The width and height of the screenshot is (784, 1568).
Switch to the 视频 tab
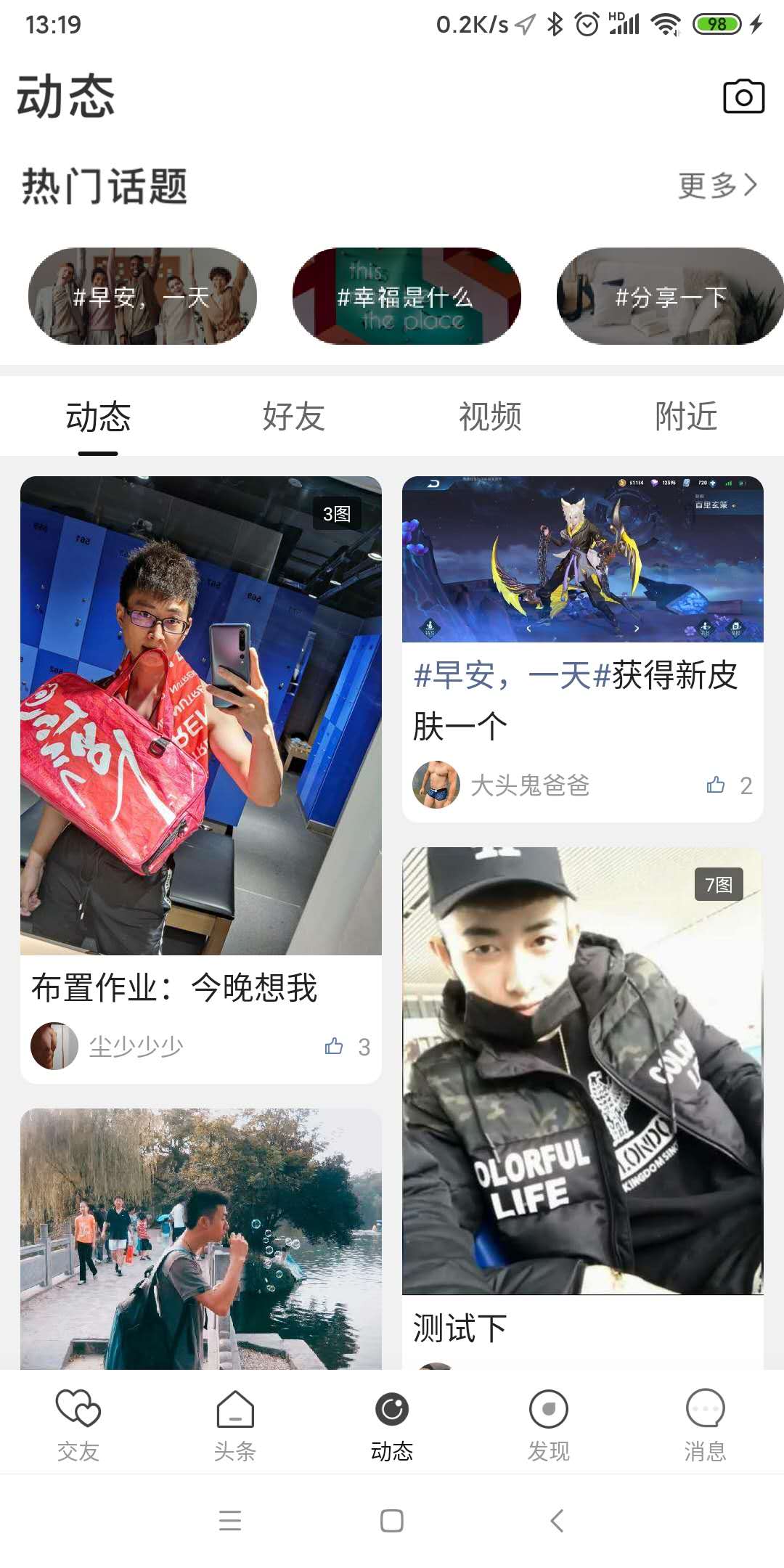tap(489, 417)
